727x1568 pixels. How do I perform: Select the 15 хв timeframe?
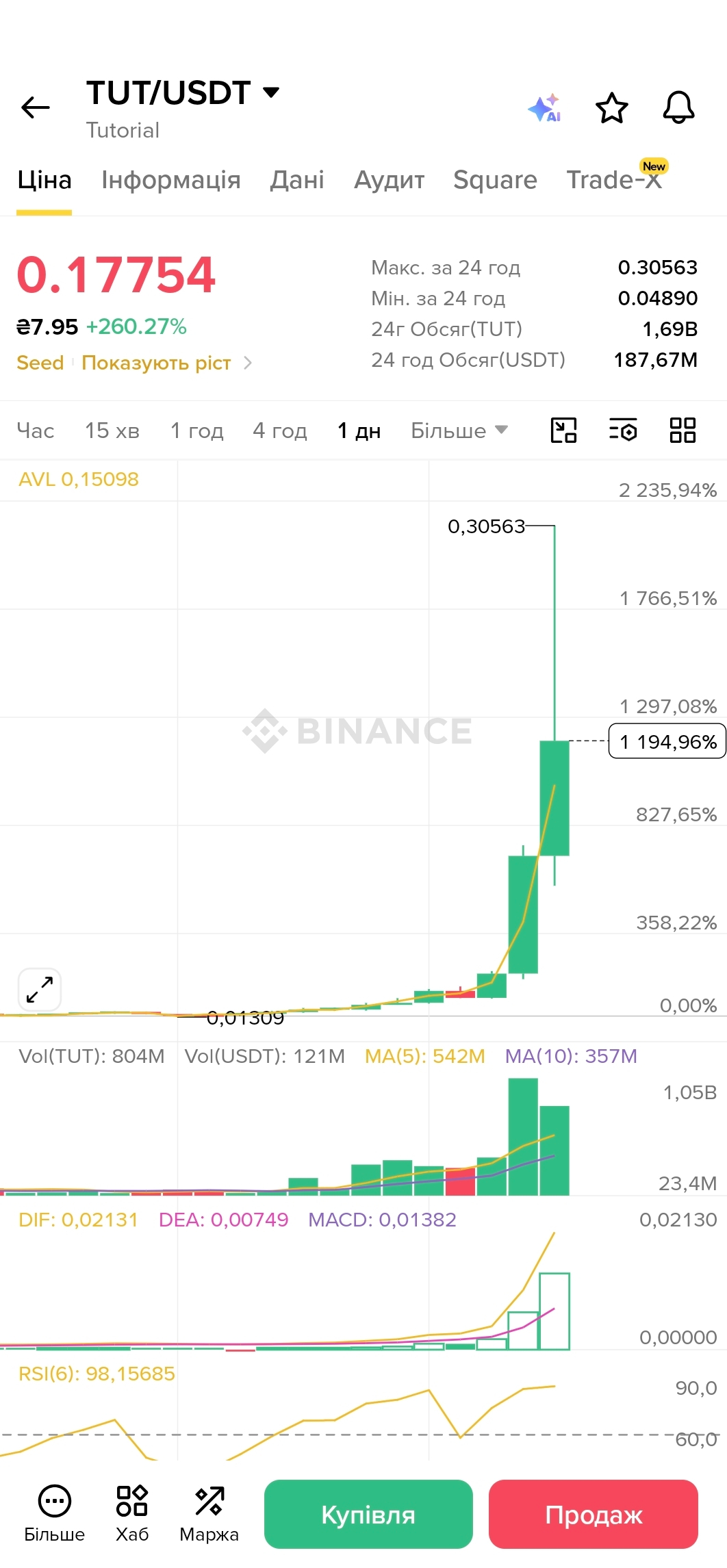coord(112,430)
